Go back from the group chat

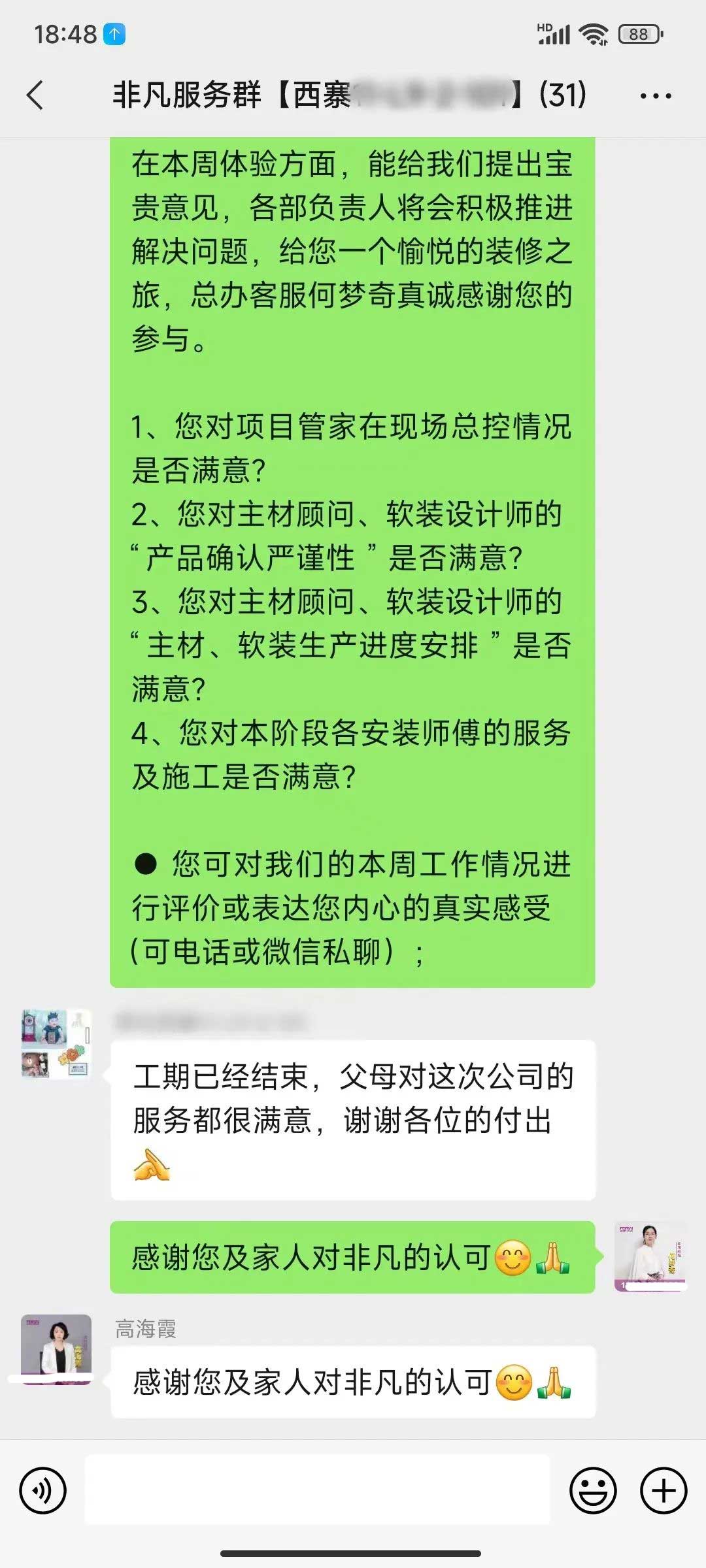(36, 95)
